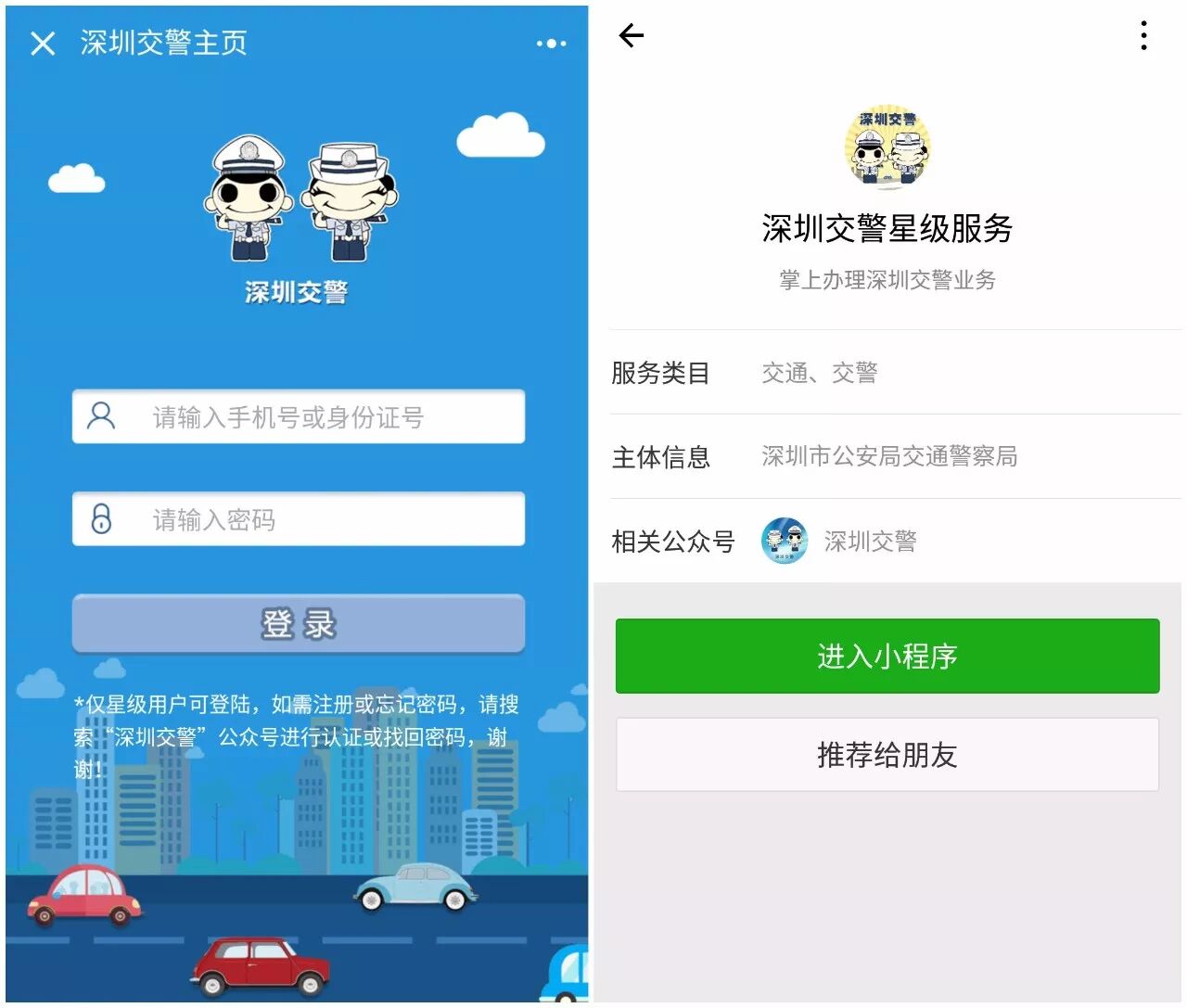Open the three-dot menu beside 深圳交警主页
Image resolution: width=1187 pixels, height=1008 pixels.
(x=551, y=44)
